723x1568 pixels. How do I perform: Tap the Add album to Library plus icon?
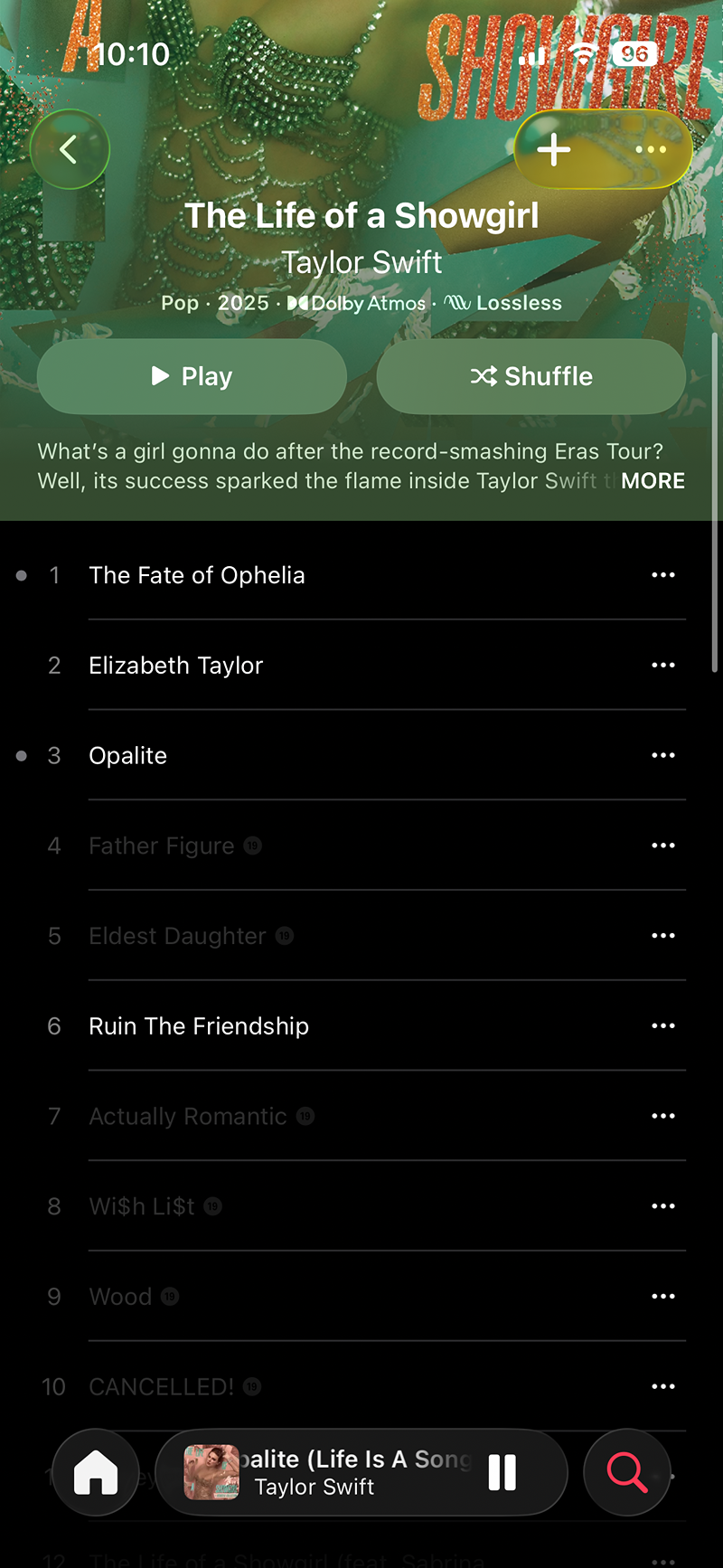553,149
